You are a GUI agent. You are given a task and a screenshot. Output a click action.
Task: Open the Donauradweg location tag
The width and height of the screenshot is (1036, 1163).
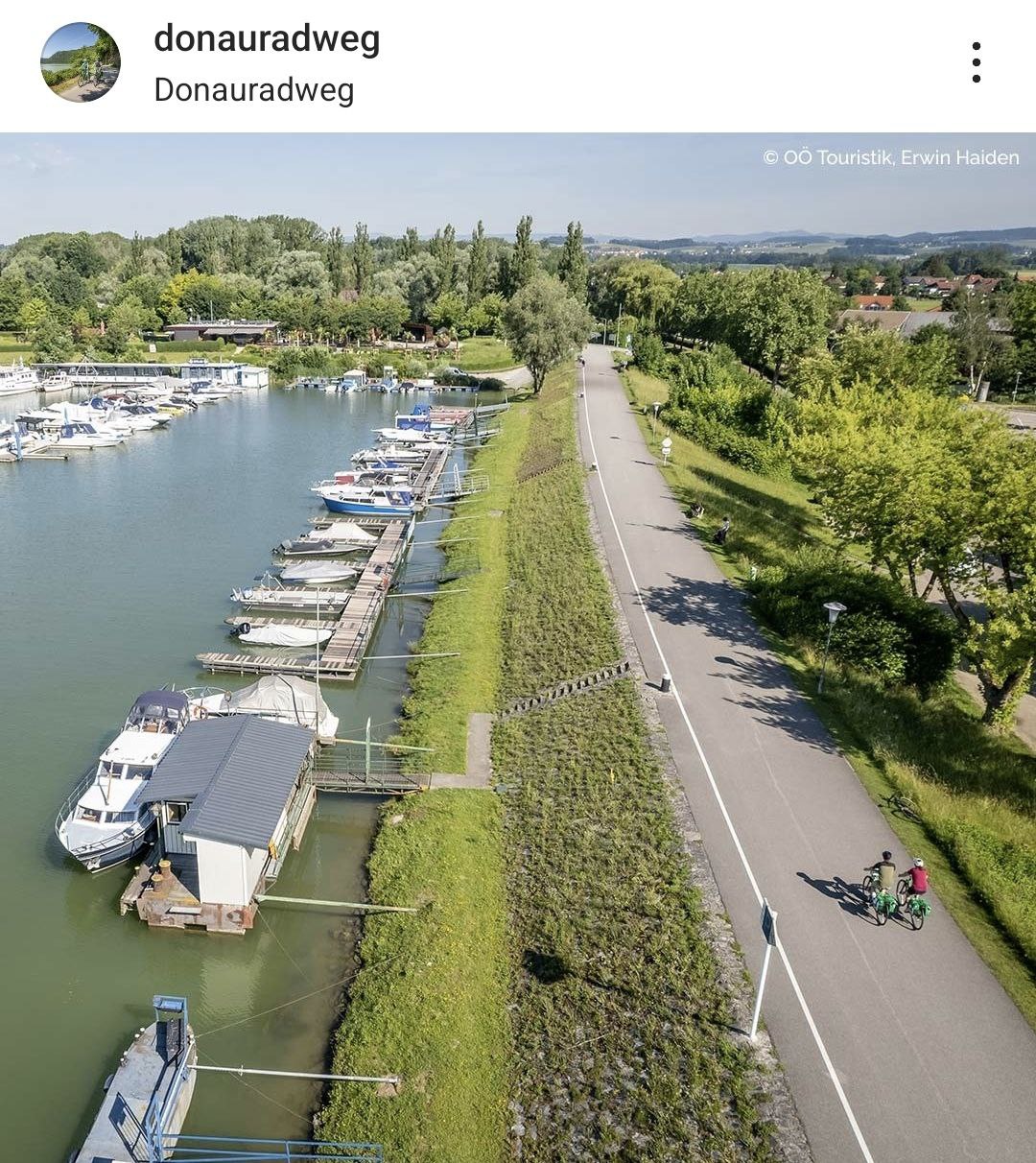(x=254, y=90)
